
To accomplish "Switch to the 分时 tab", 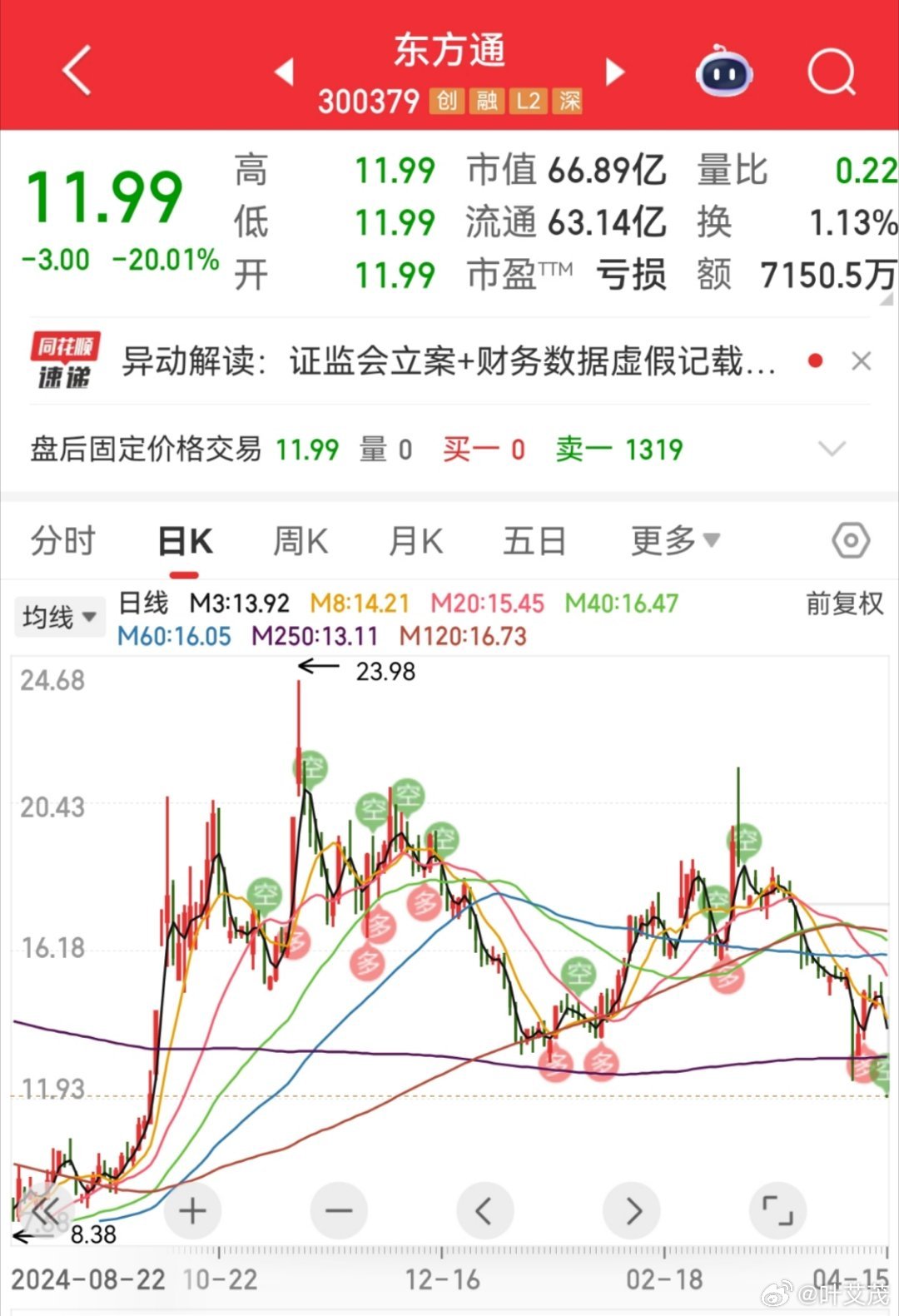I will (63, 539).
